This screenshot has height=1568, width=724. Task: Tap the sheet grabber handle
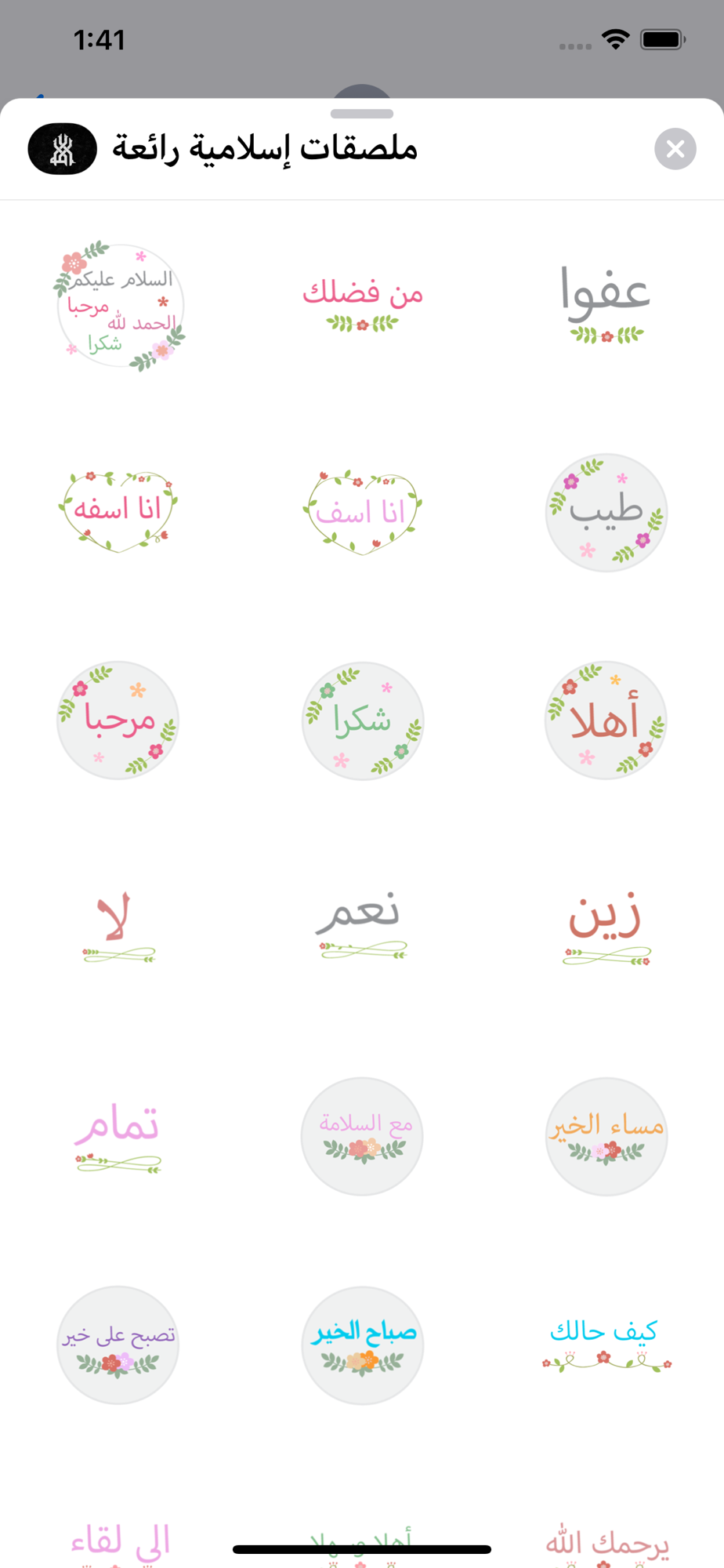click(362, 114)
